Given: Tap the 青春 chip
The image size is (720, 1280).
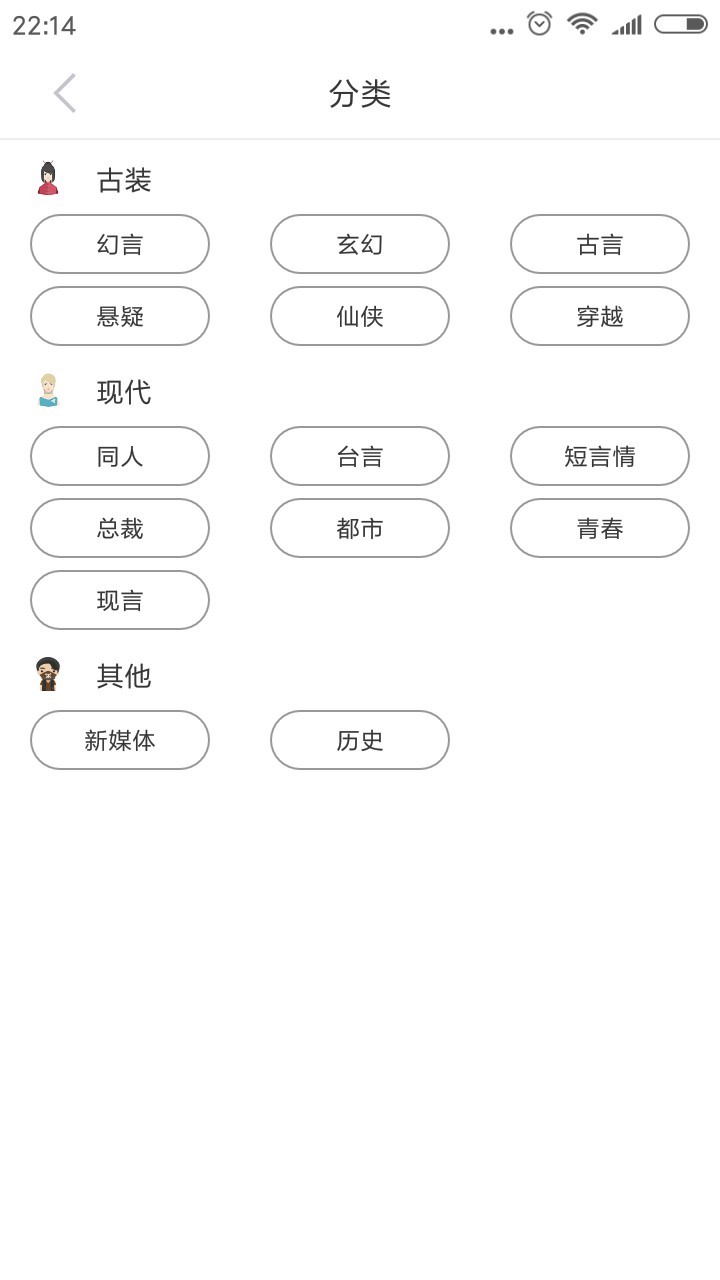Looking at the screenshot, I should coord(600,528).
